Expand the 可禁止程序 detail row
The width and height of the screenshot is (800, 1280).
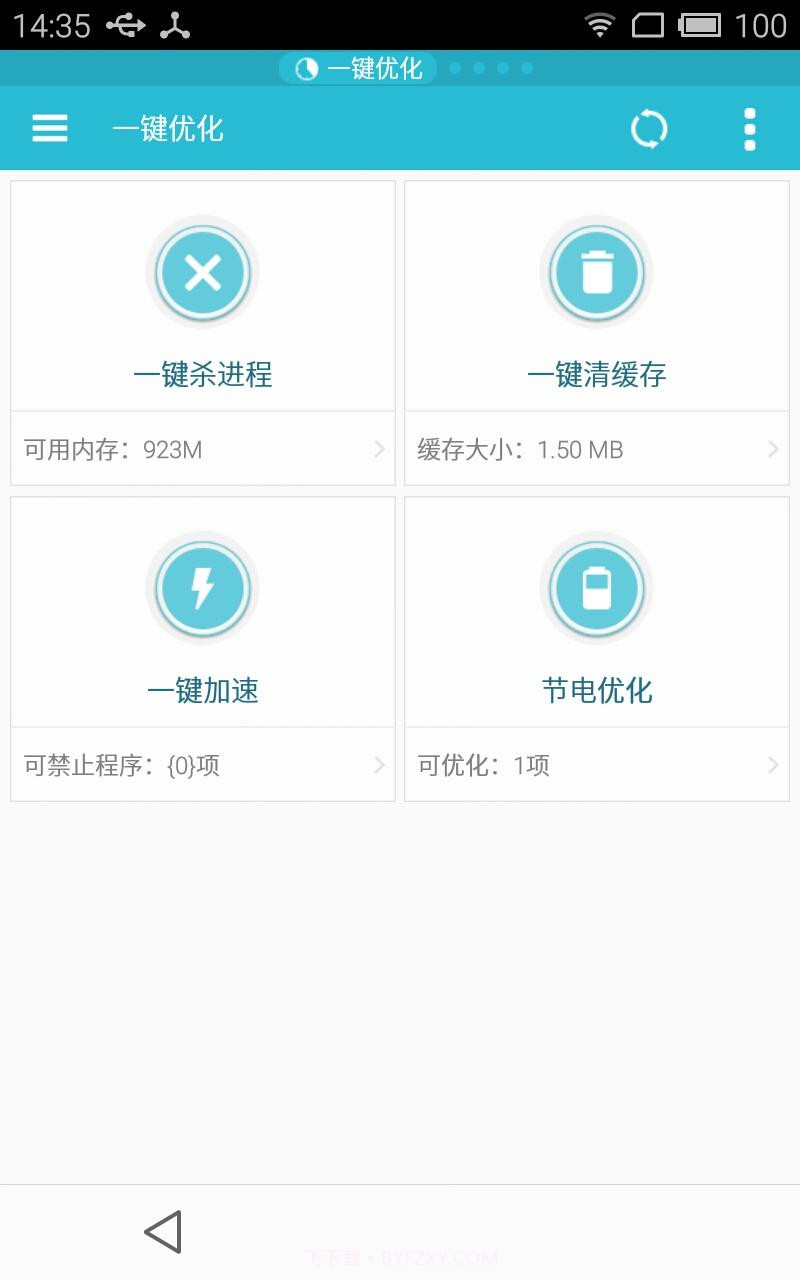[202, 765]
